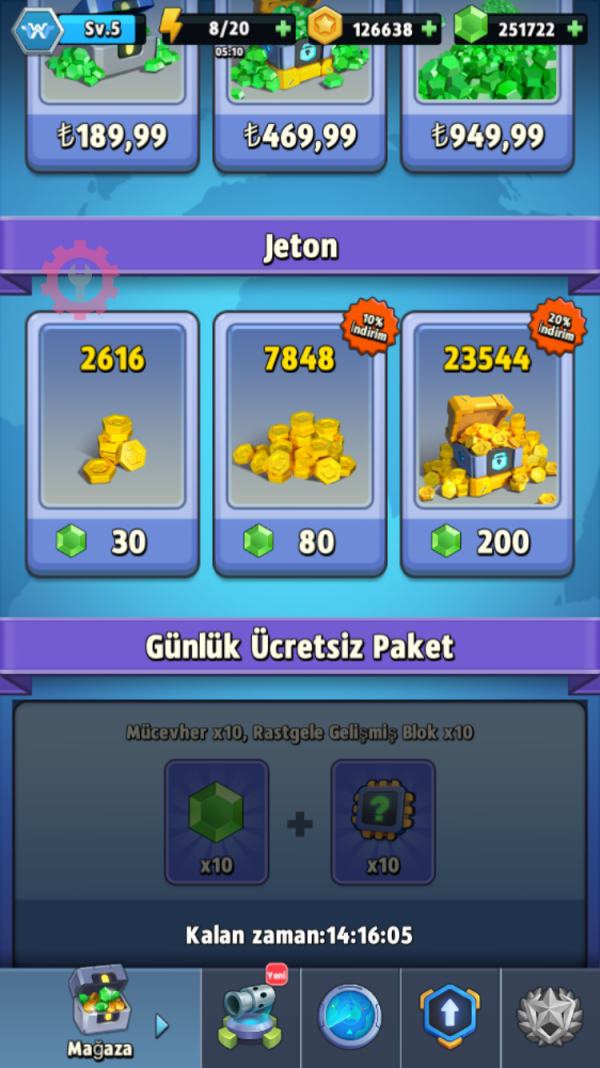Purchase the ₺949,99 gem pack
600x1068 pixels.
487,136
